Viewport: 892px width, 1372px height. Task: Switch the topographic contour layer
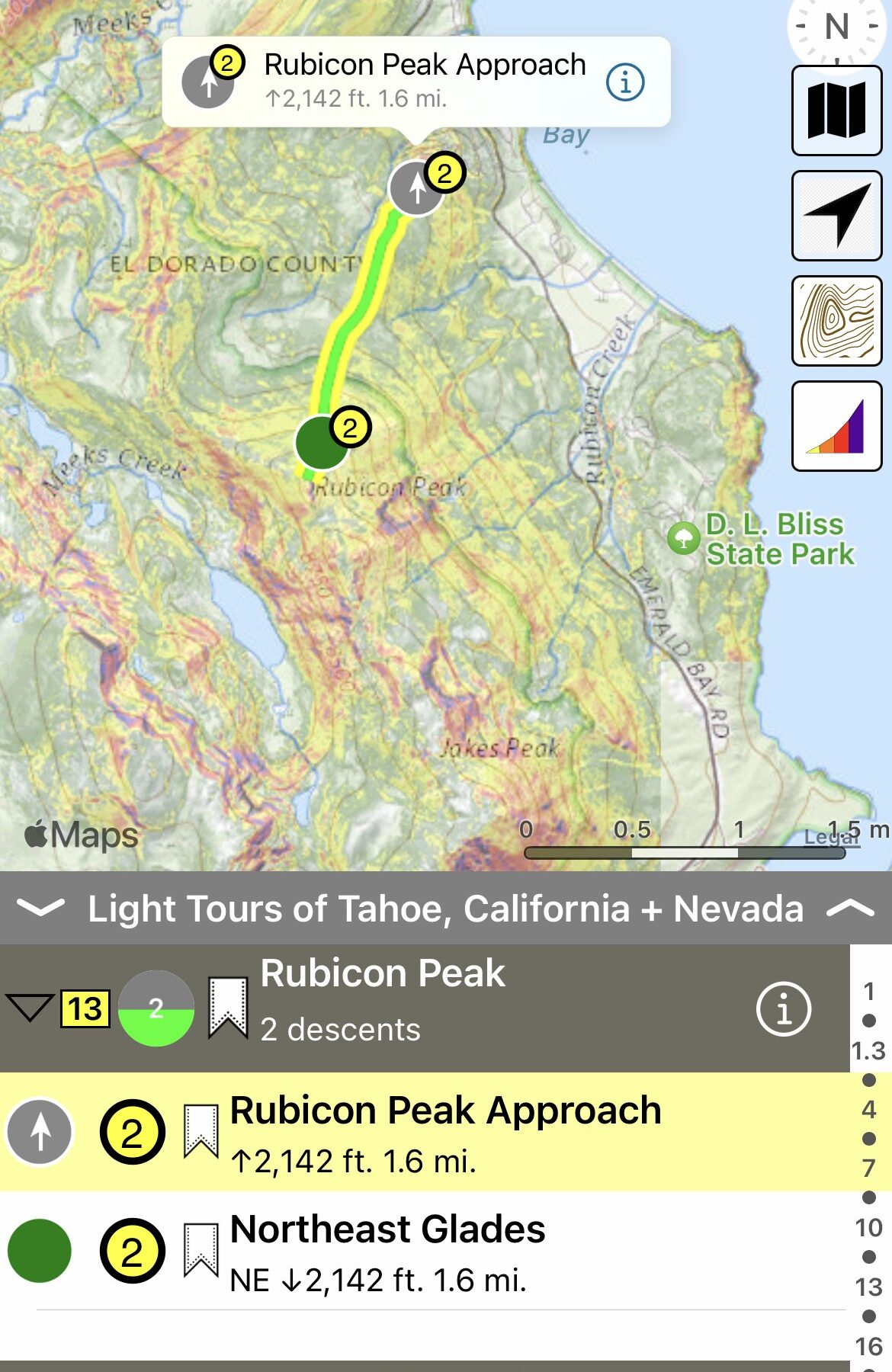pos(836,321)
